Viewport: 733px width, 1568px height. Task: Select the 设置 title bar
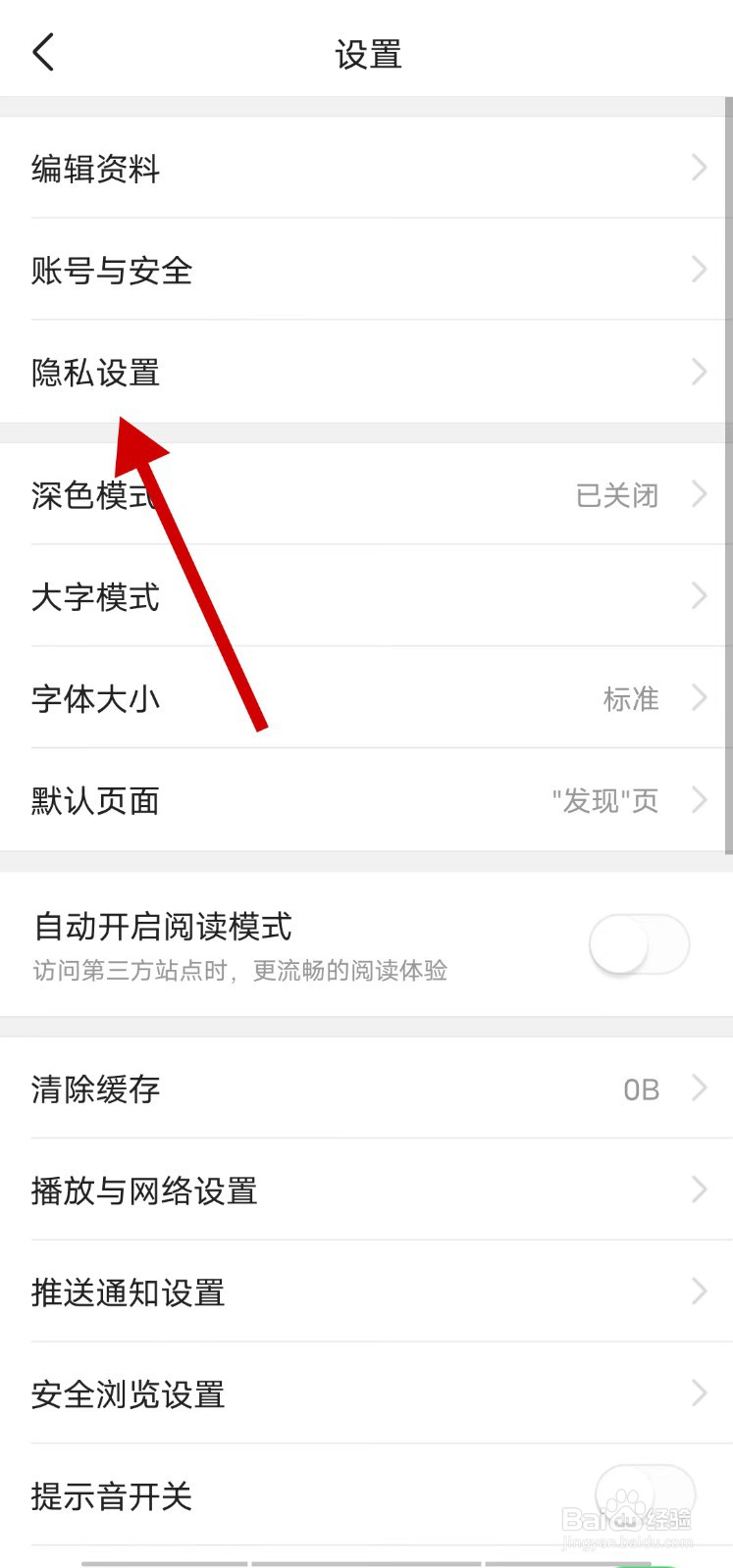click(366, 54)
